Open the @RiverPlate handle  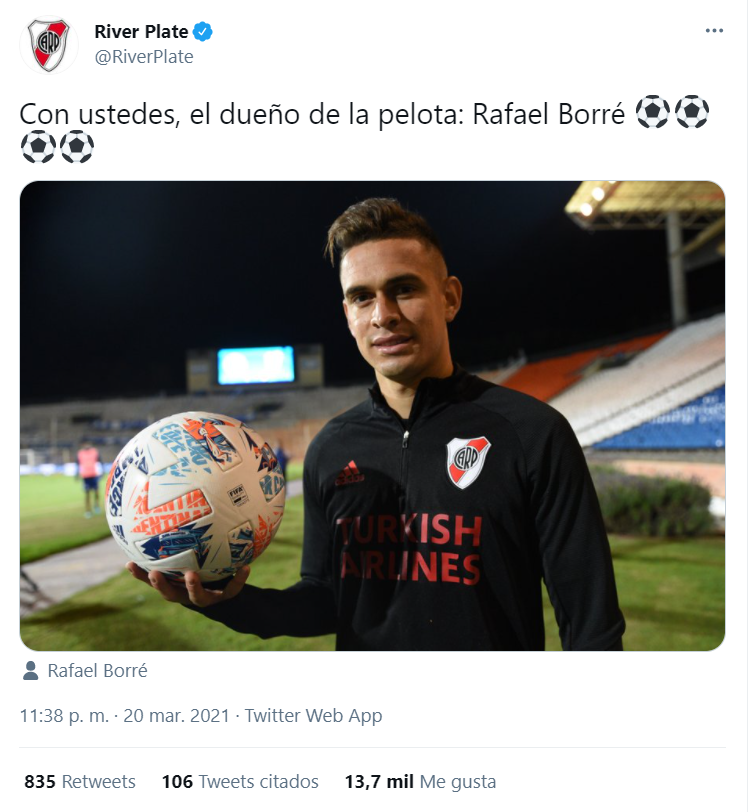(x=143, y=57)
